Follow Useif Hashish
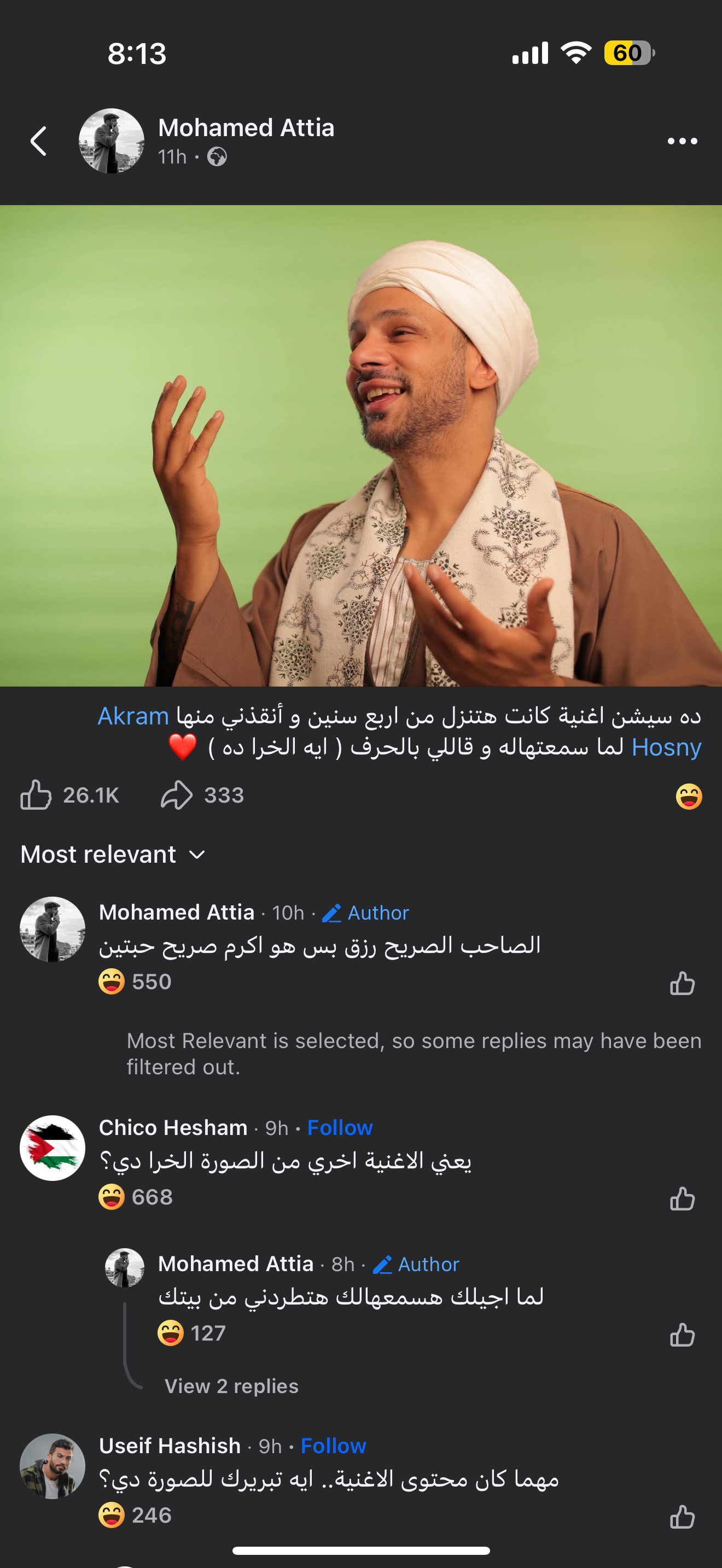 [333, 1446]
